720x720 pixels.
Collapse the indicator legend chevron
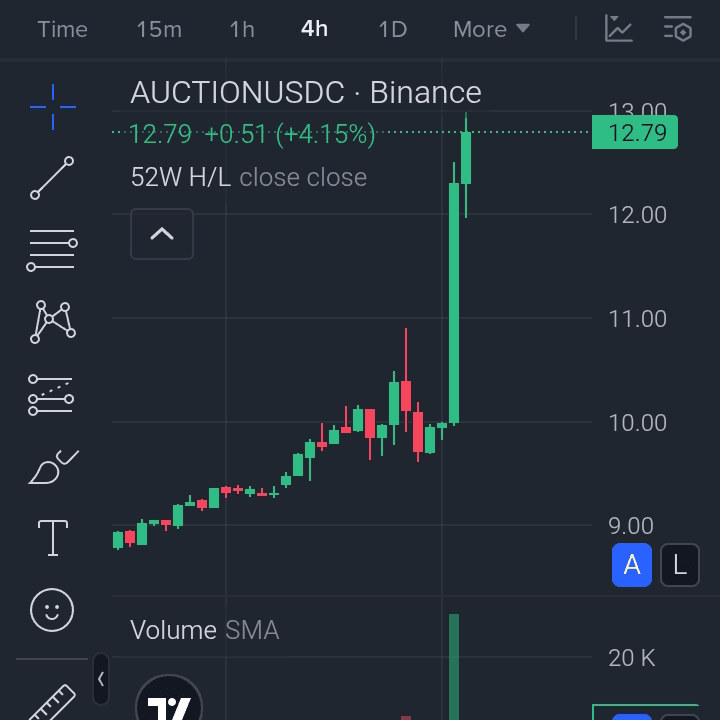162,234
